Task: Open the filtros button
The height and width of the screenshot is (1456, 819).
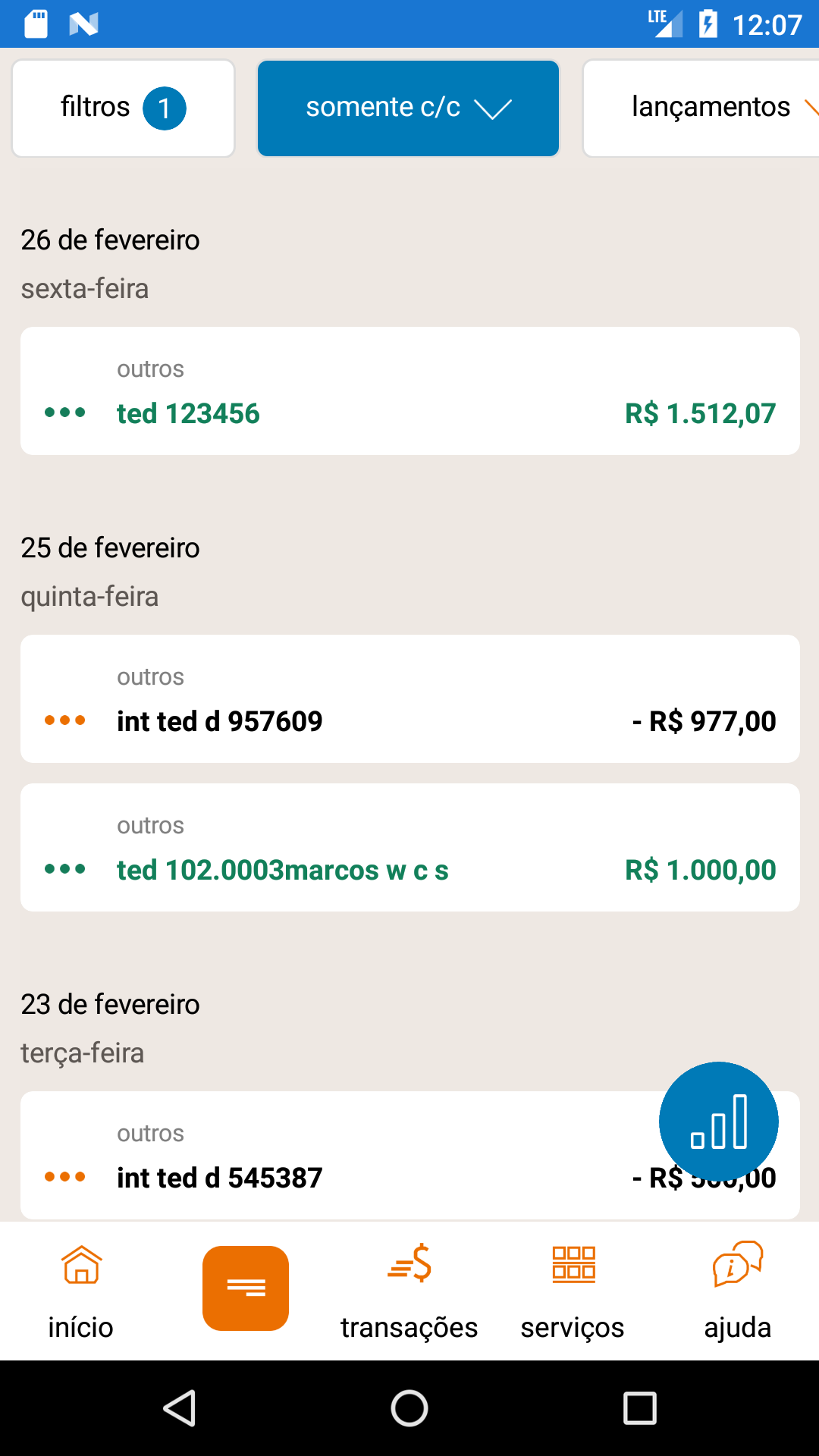Action: coord(123,108)
